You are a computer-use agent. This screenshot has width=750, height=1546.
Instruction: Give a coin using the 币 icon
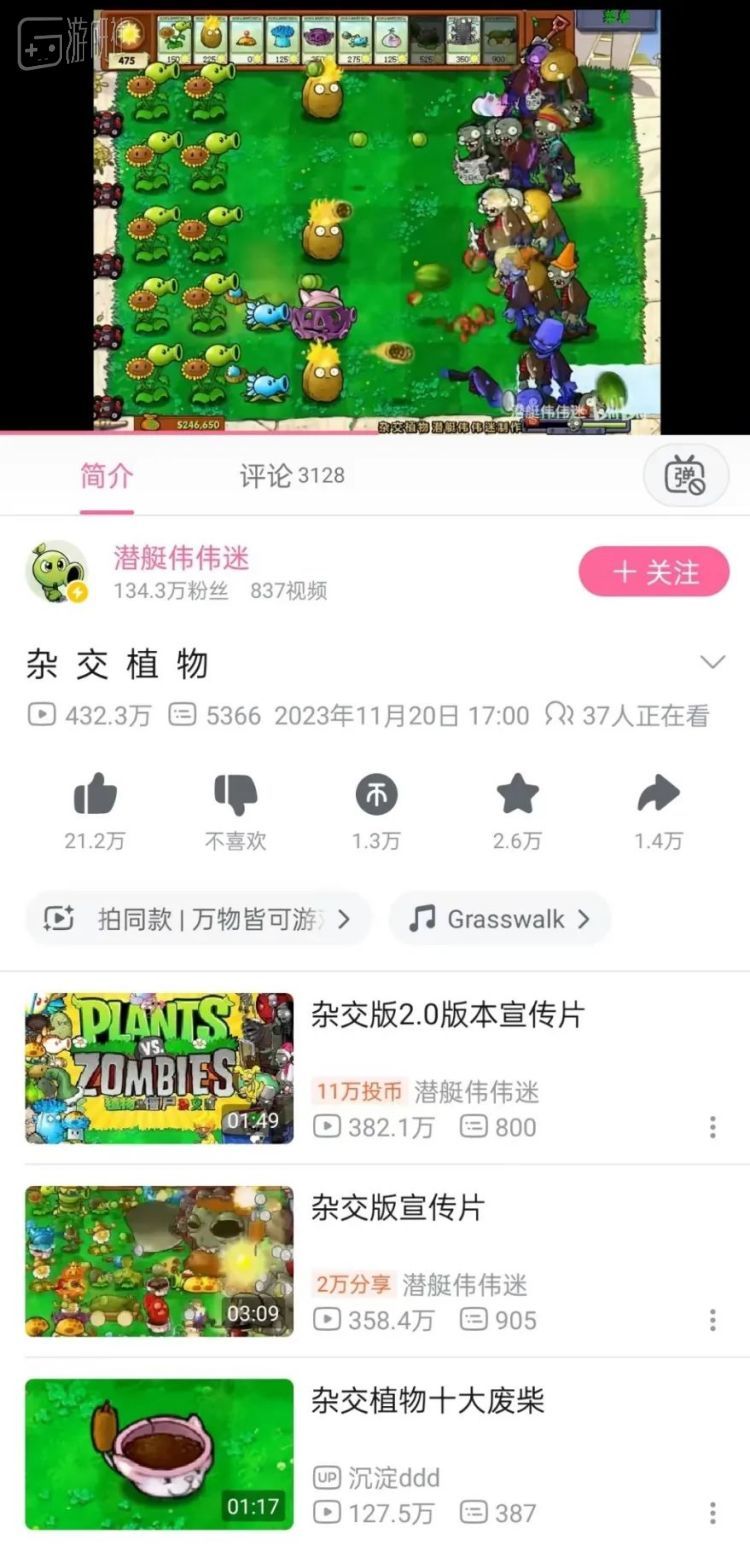[x=375, y=795]
